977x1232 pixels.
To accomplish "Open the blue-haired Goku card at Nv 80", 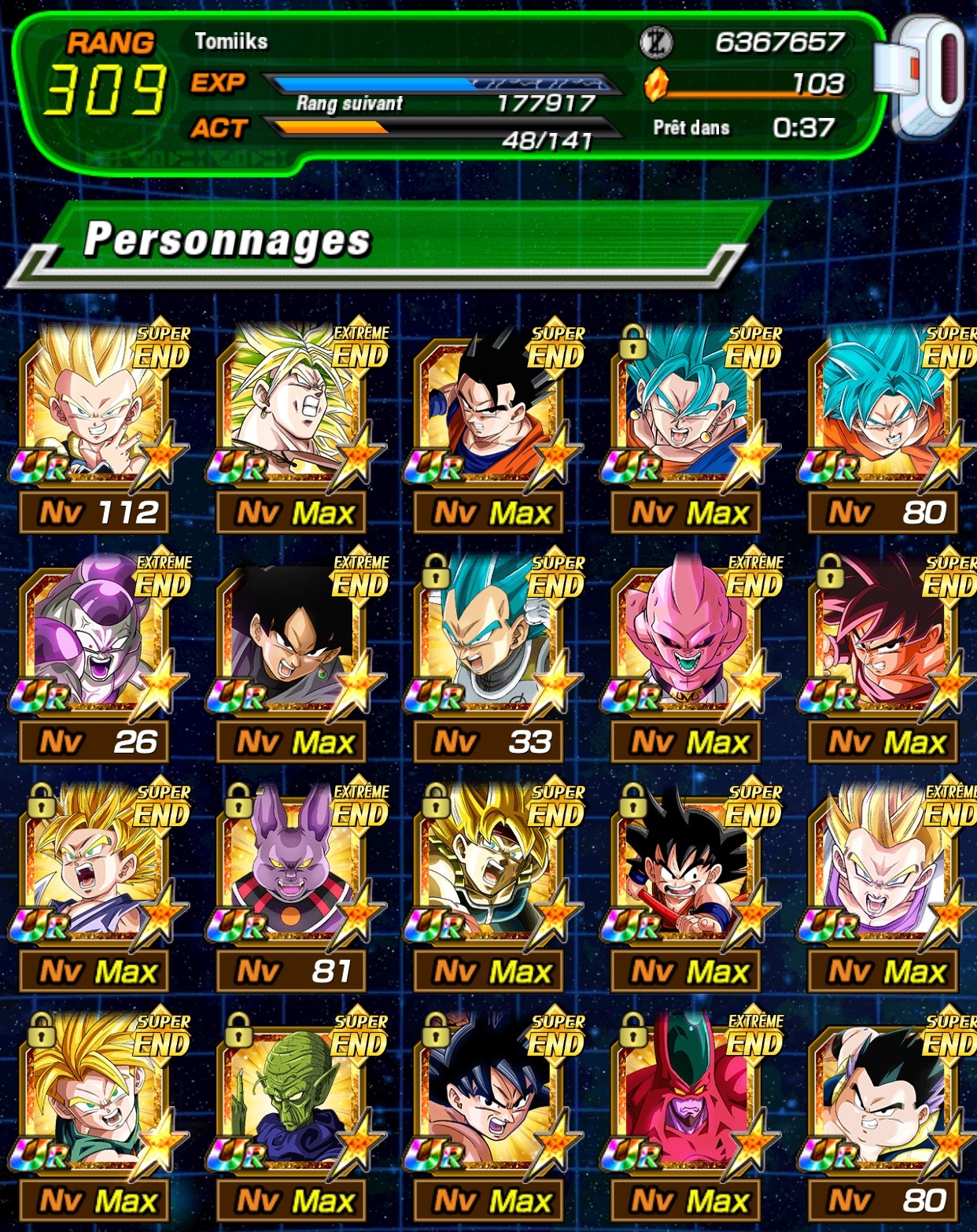I will point(885,417).
